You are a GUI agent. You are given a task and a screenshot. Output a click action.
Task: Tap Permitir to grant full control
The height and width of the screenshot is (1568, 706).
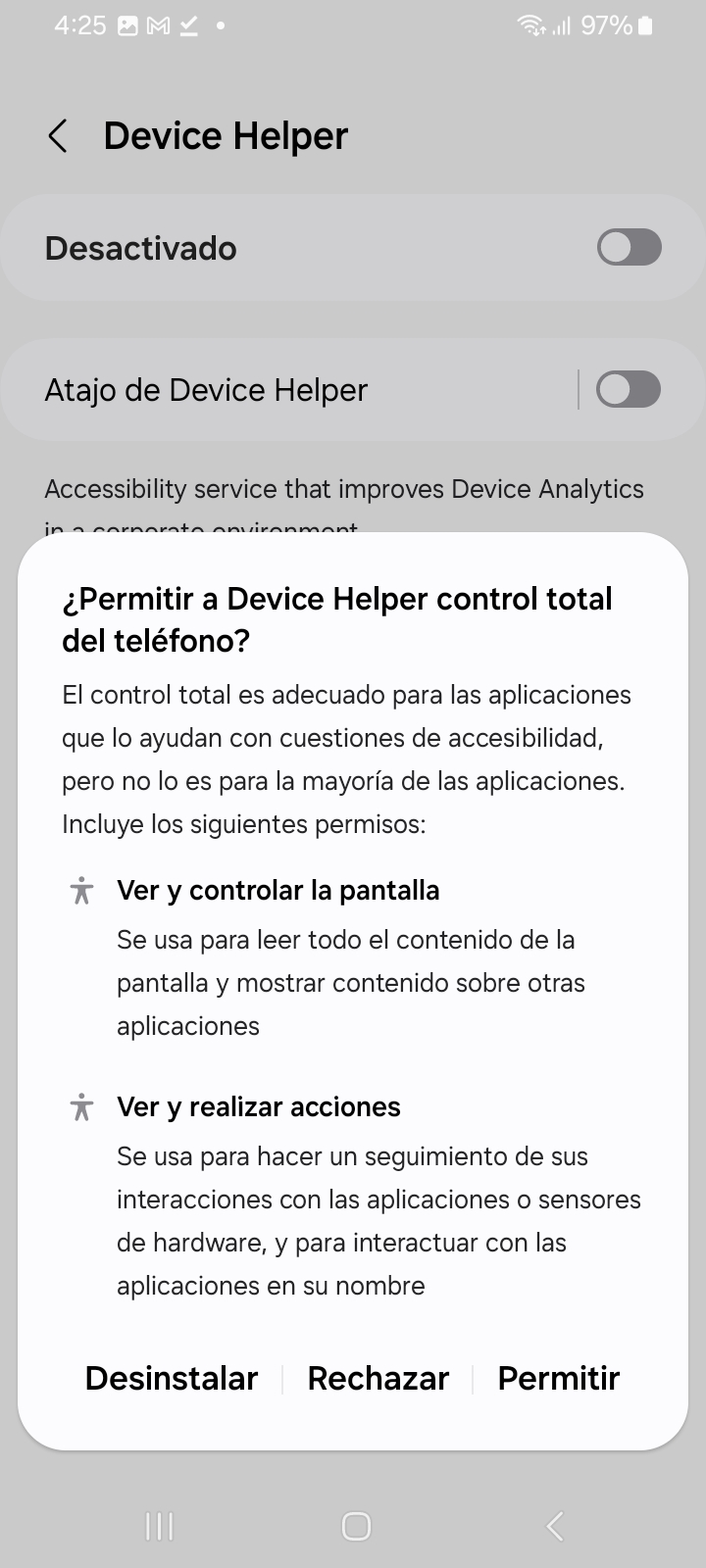[558, 1378]
